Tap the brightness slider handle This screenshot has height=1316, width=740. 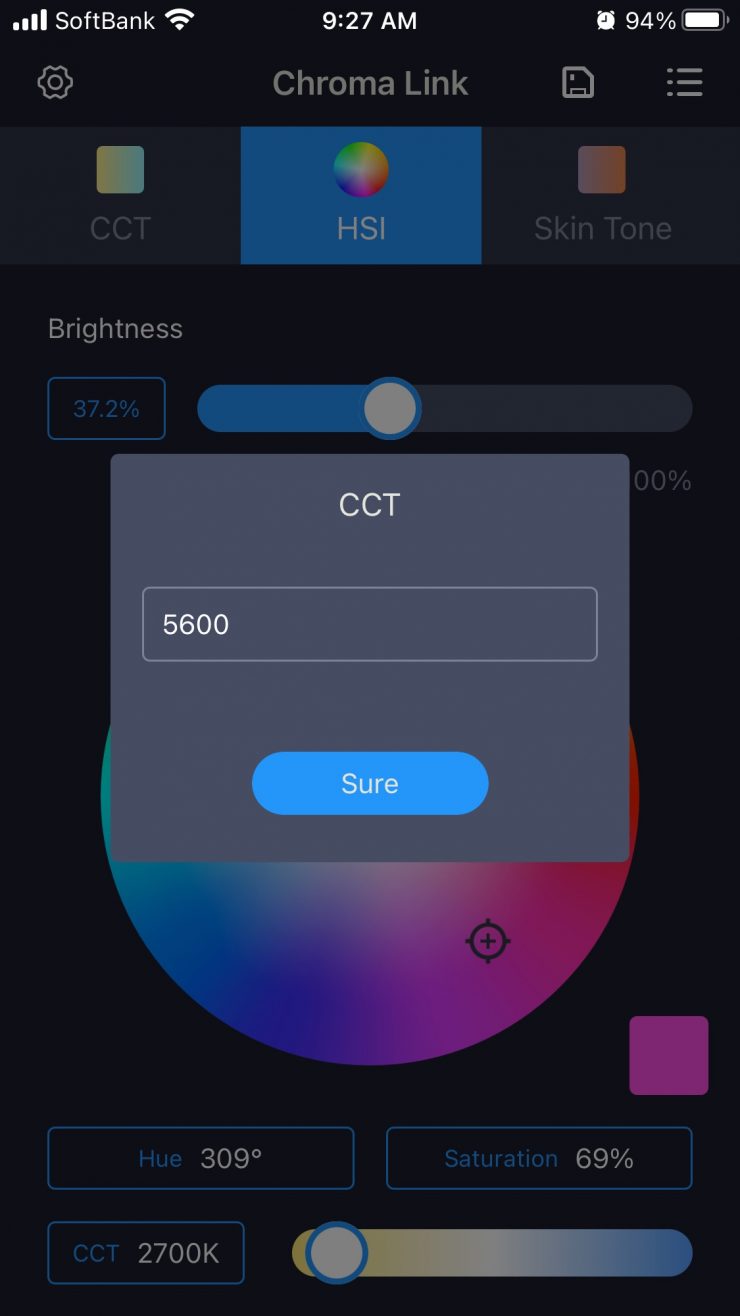point(389,408)
